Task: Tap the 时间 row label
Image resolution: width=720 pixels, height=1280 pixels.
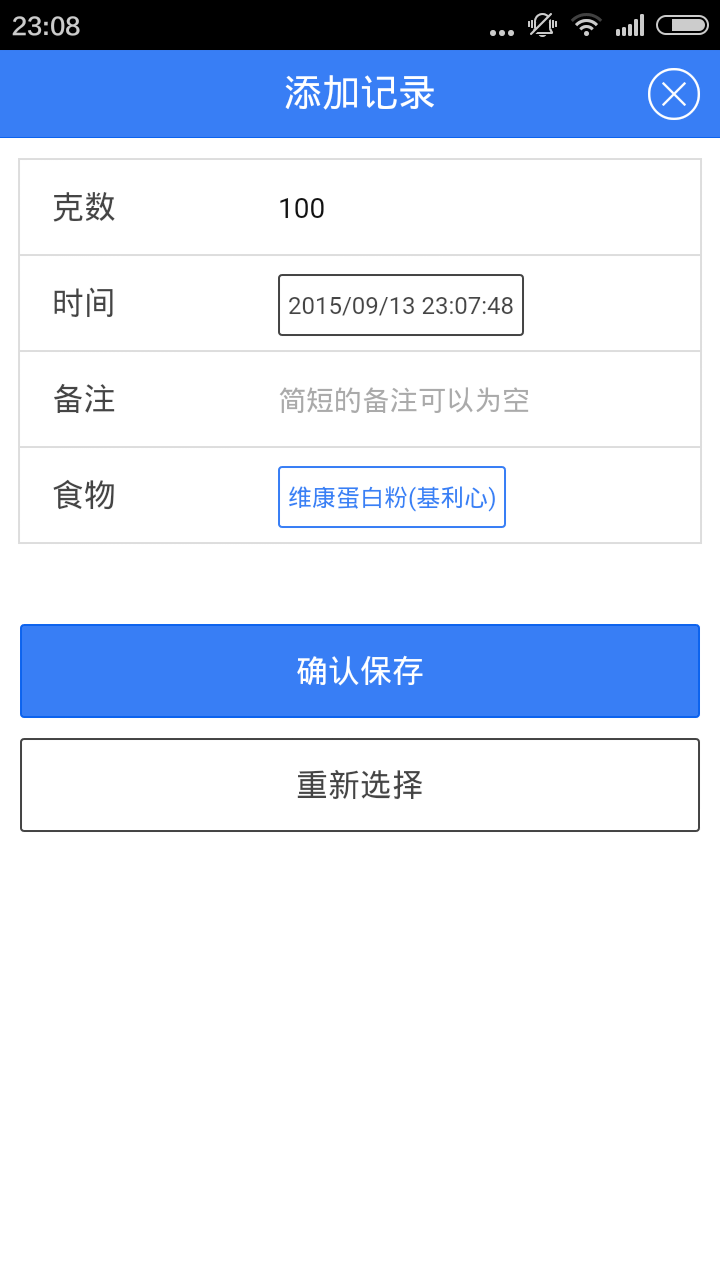Action: 84,303
